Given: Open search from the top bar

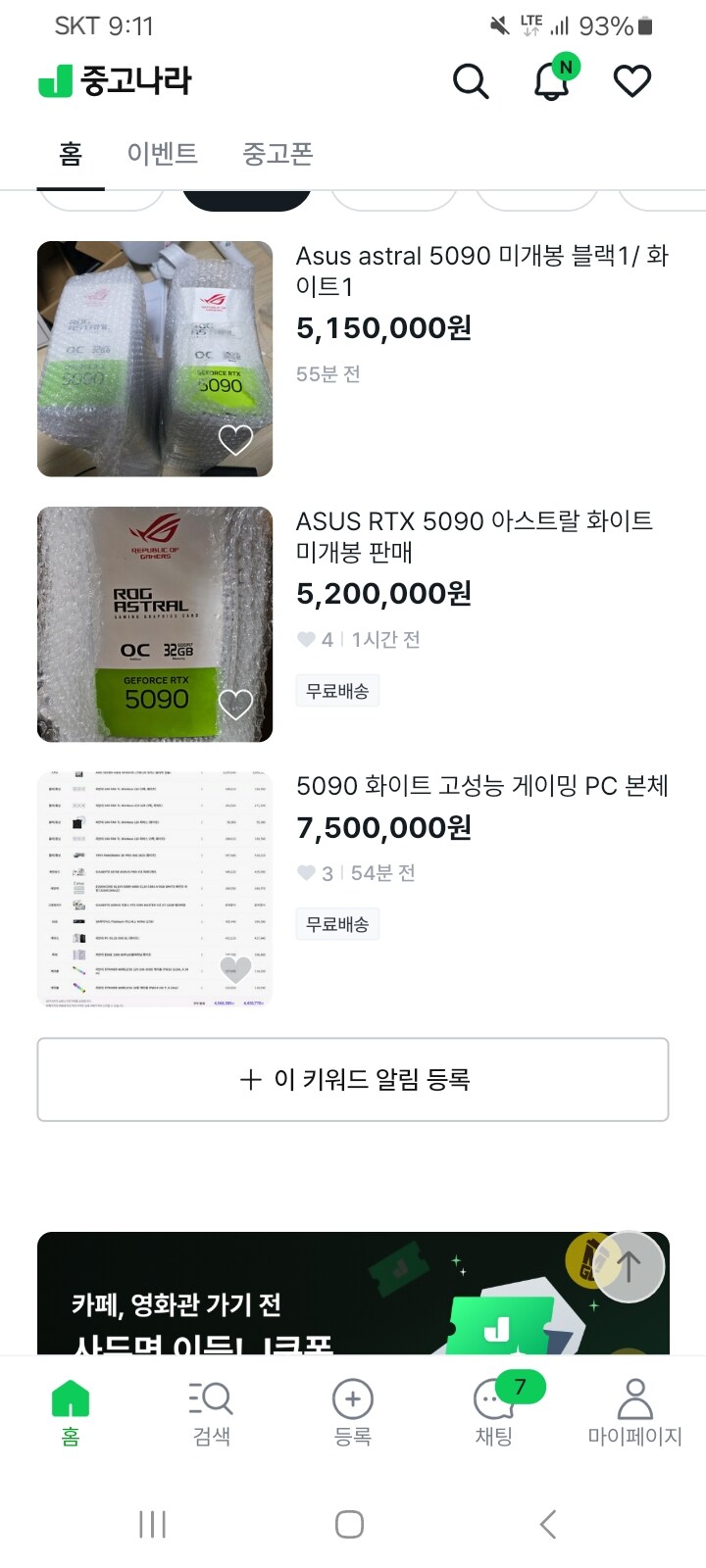Looking at the screenshot, I should [471, 82].
